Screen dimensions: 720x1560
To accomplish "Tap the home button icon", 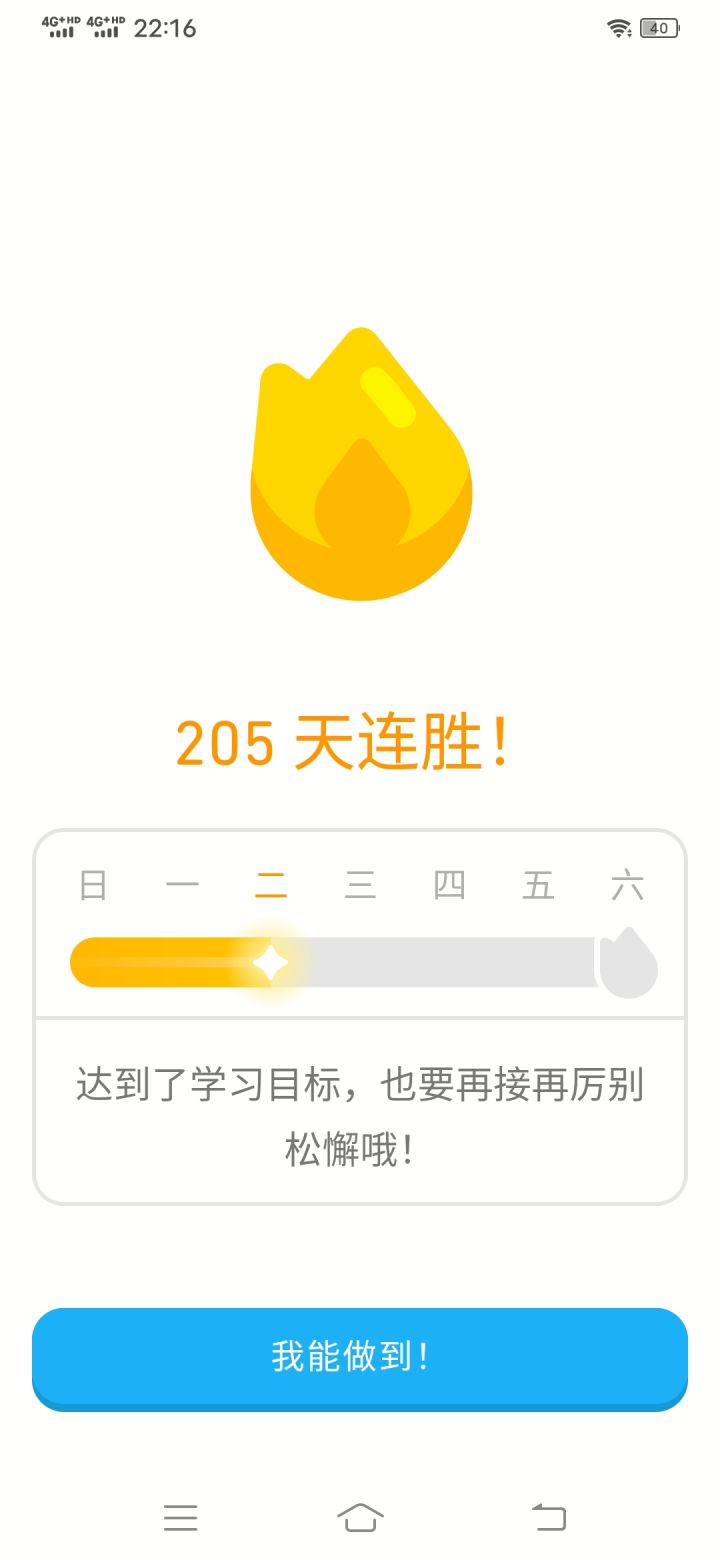I will 360,1517.
